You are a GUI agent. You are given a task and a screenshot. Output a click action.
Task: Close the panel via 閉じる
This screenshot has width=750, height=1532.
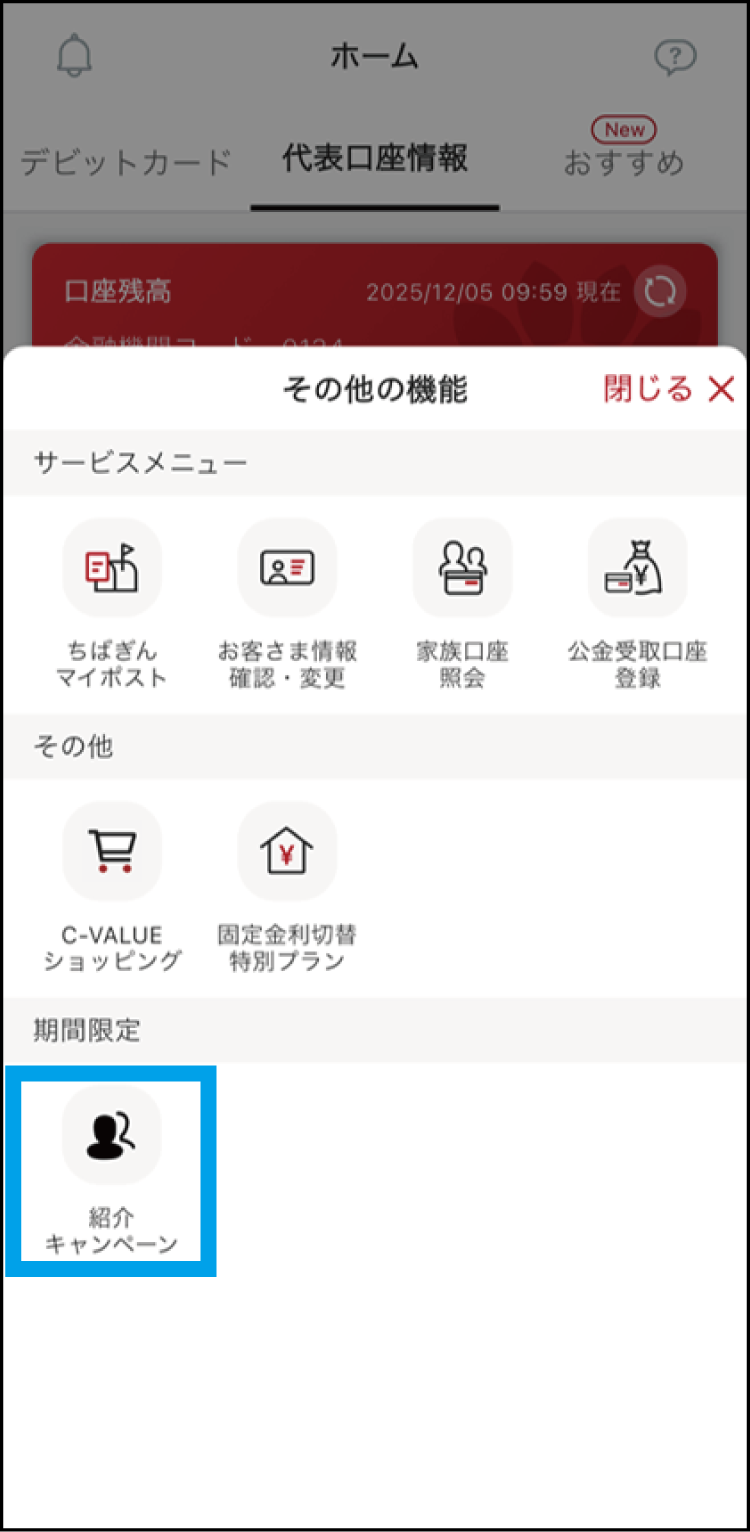[646, 389]
